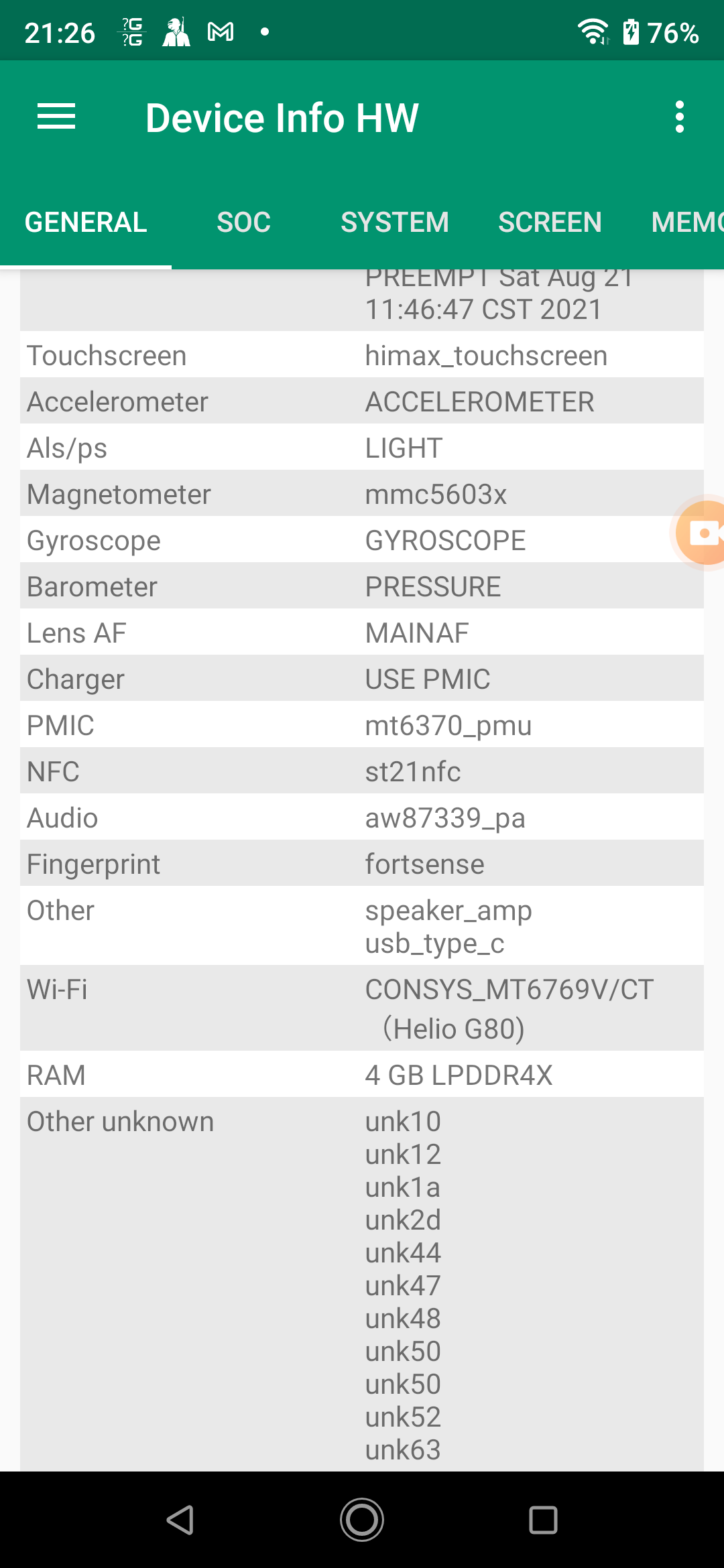Go back using the navigation bar

(180, 1520)
